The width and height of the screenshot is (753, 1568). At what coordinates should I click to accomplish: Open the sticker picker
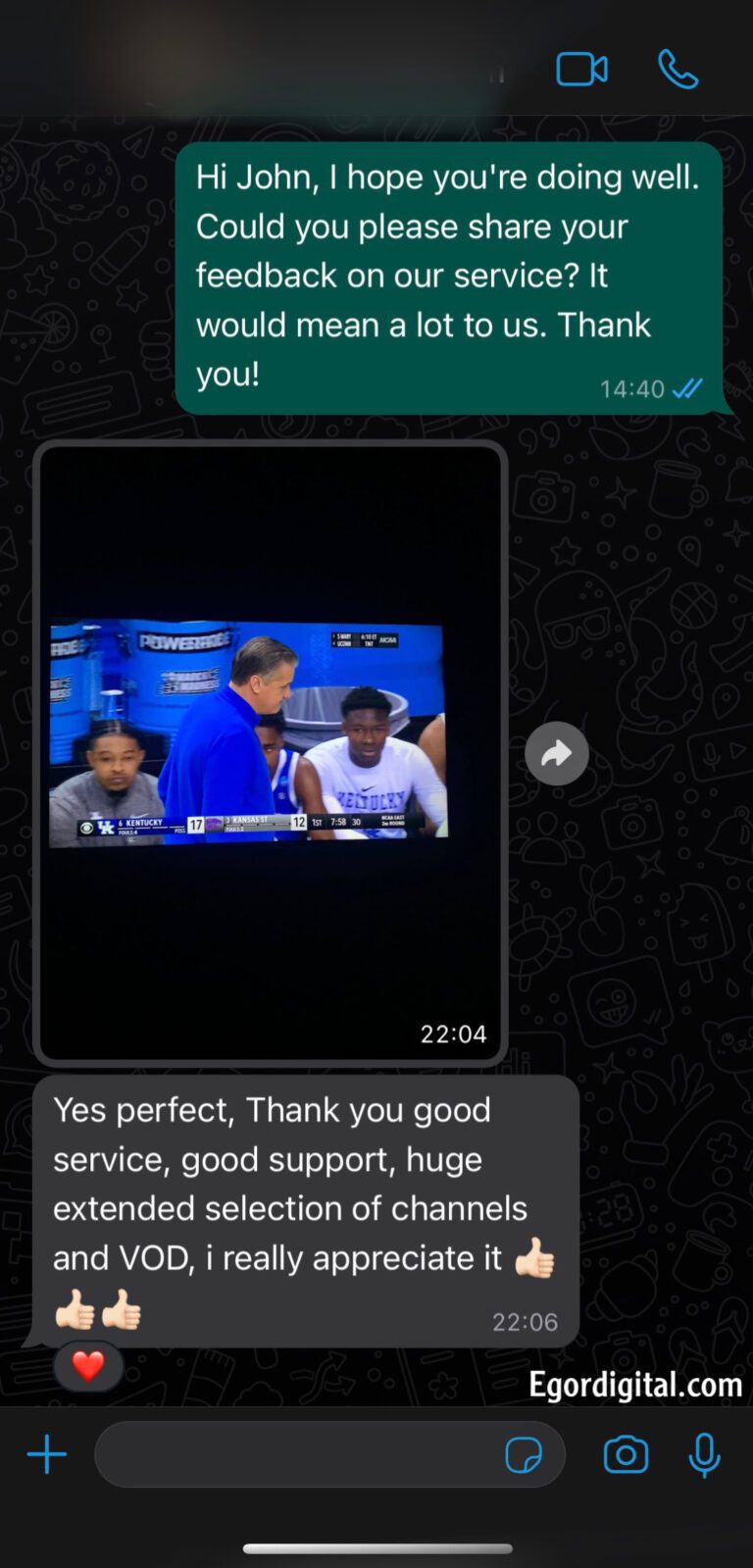[x=523, y=1455]
